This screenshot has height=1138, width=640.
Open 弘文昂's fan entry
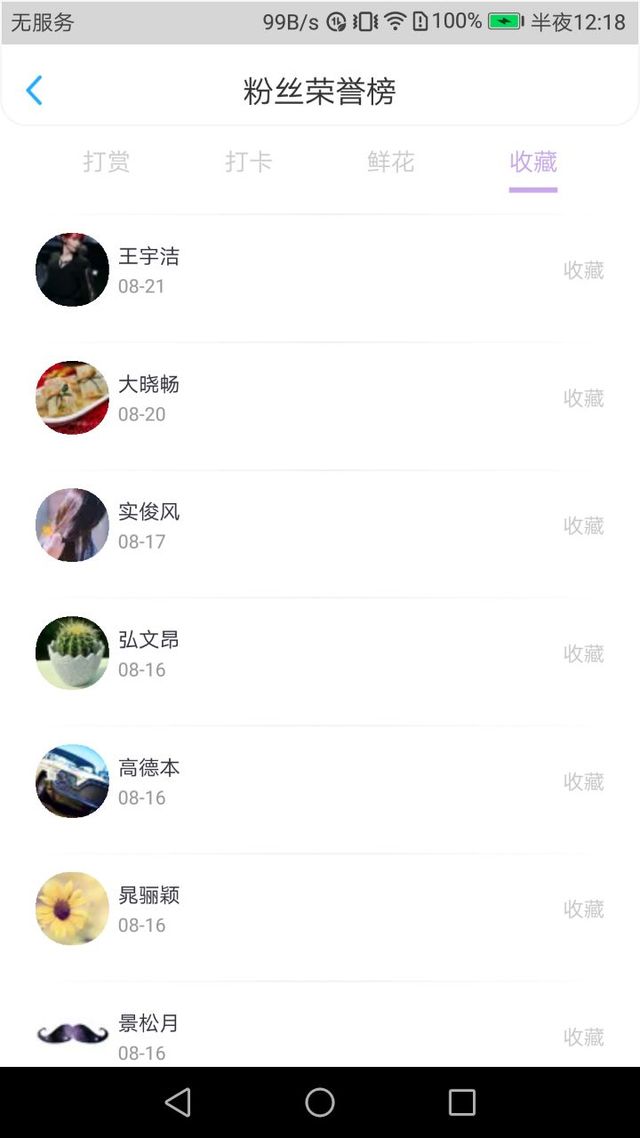pos(320,653)
